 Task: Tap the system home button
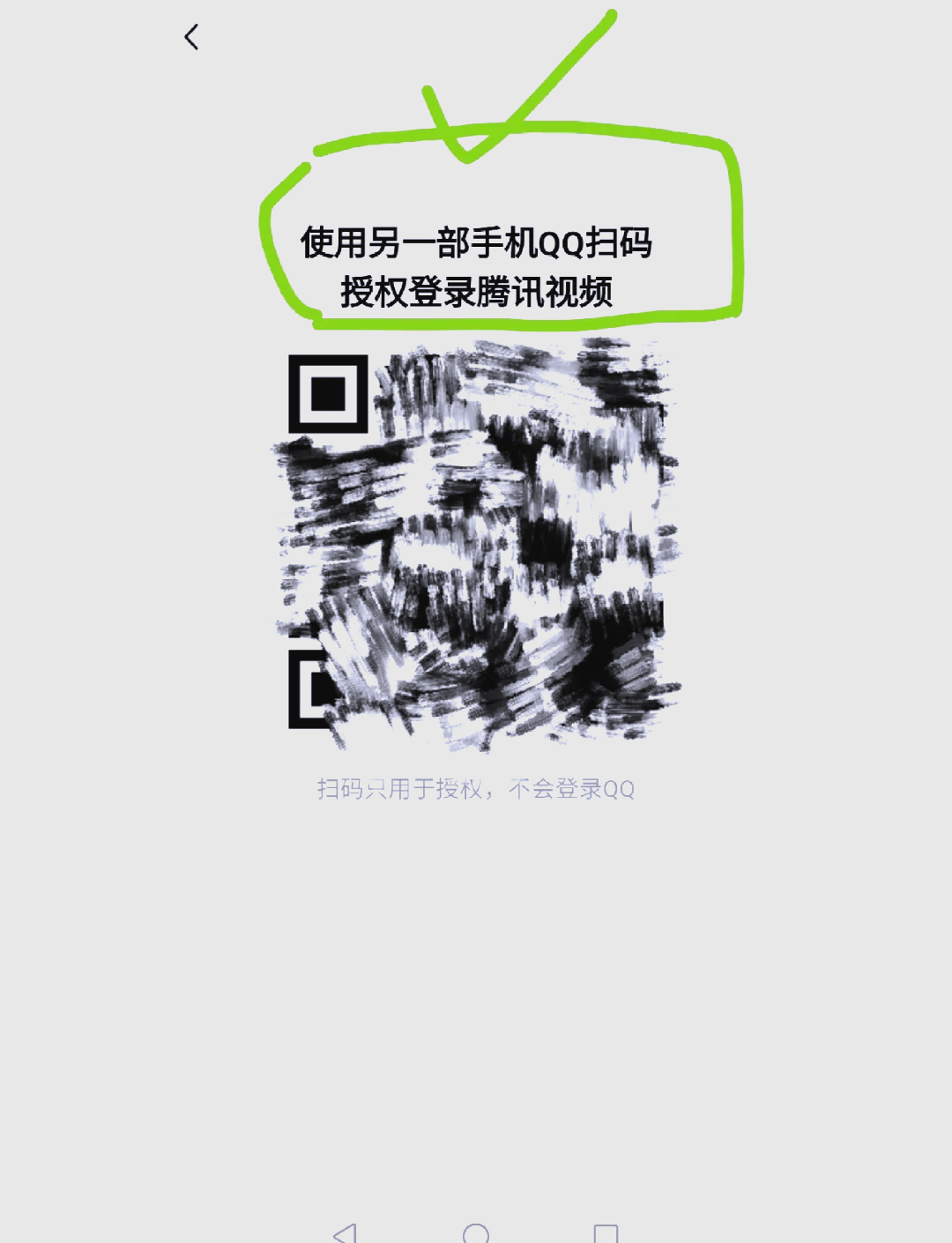point(476,1232)
